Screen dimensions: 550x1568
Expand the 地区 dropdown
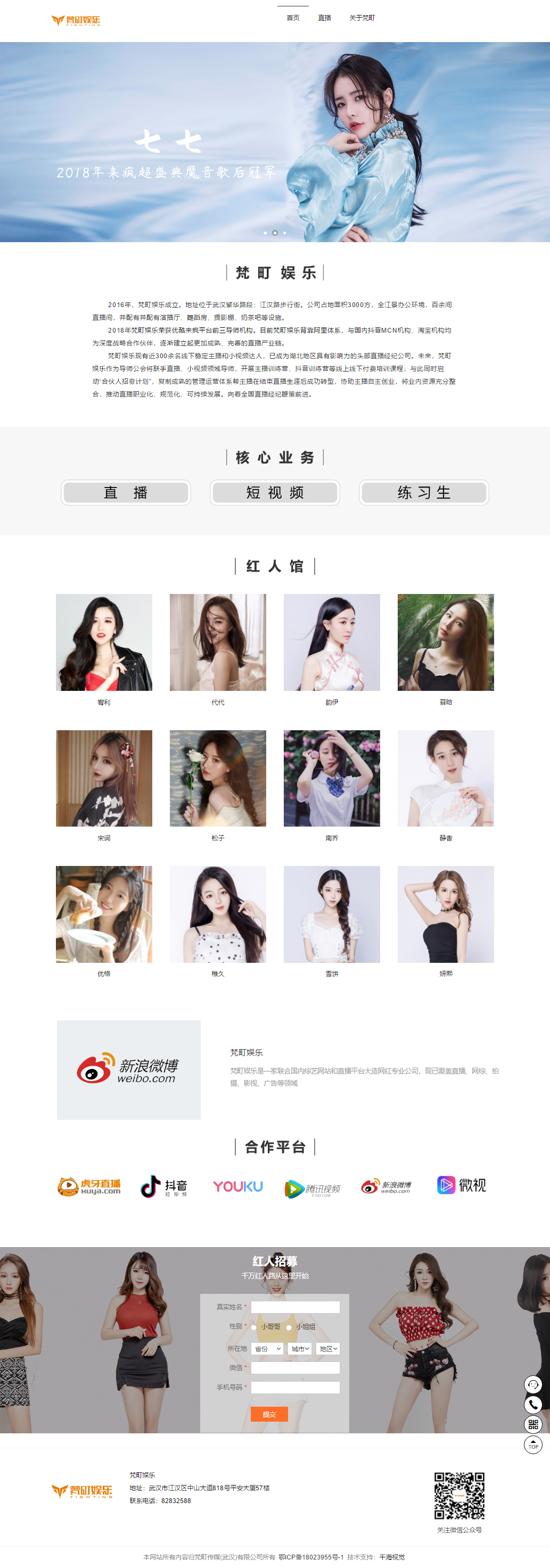coord(327,1349)
